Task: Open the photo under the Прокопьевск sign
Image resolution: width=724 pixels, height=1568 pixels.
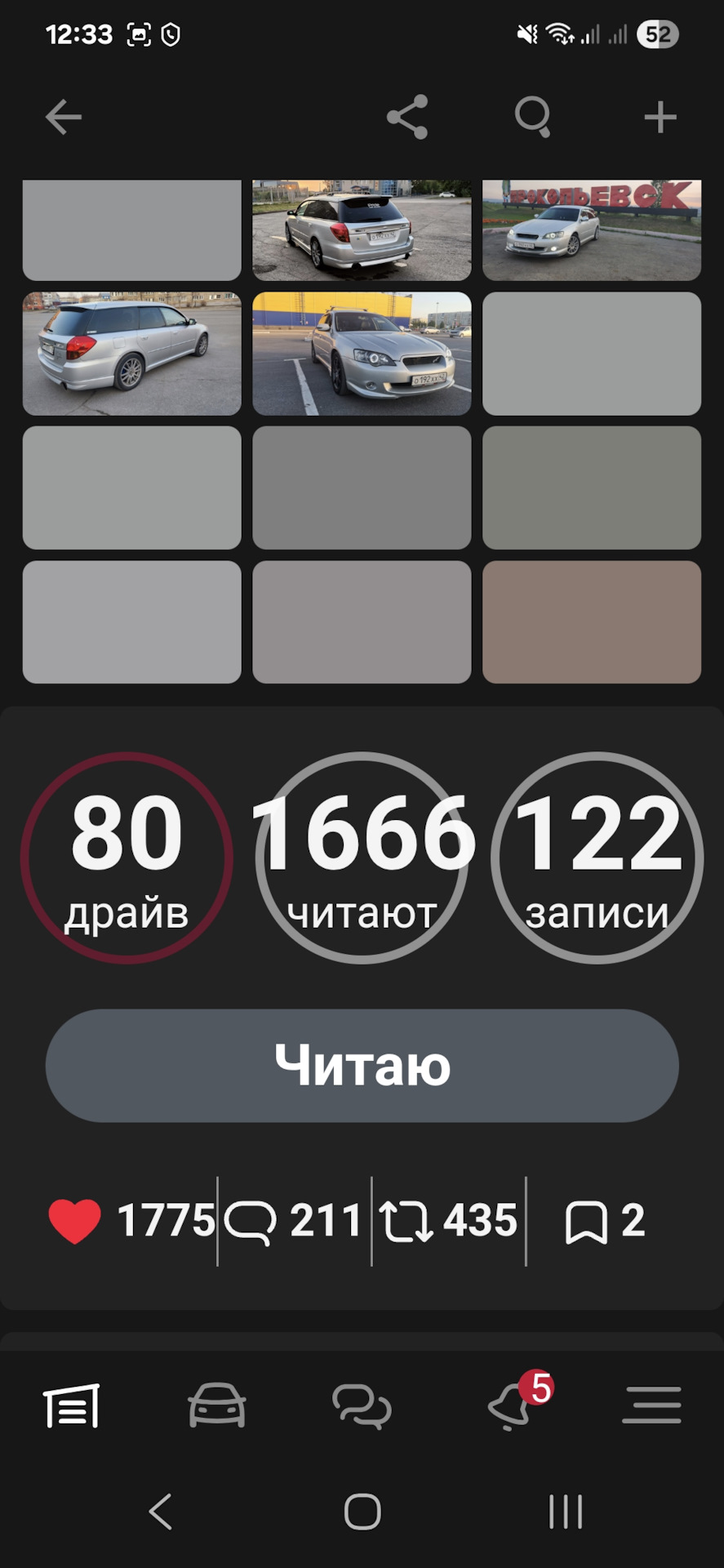Action: [592, 230]
